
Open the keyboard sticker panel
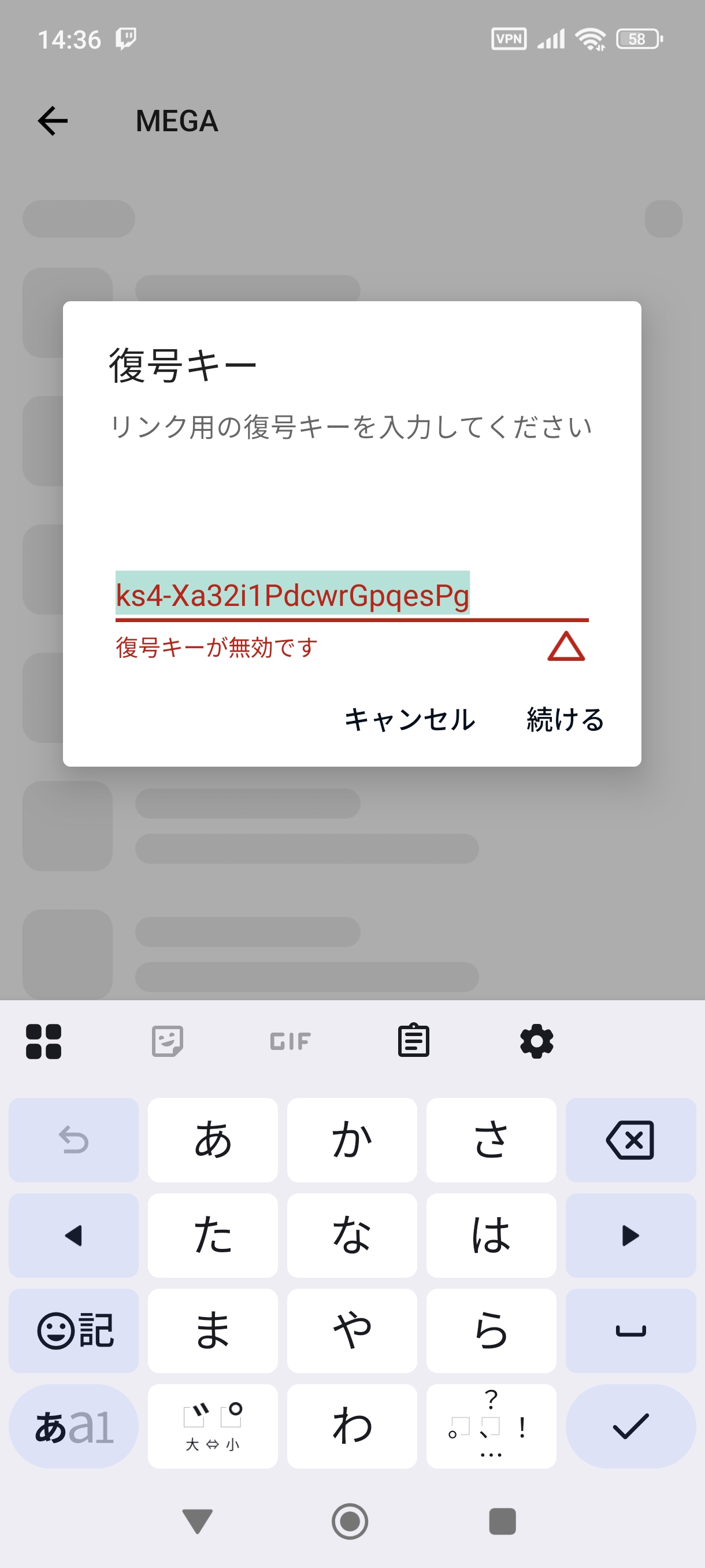(x=167, y=1041)
